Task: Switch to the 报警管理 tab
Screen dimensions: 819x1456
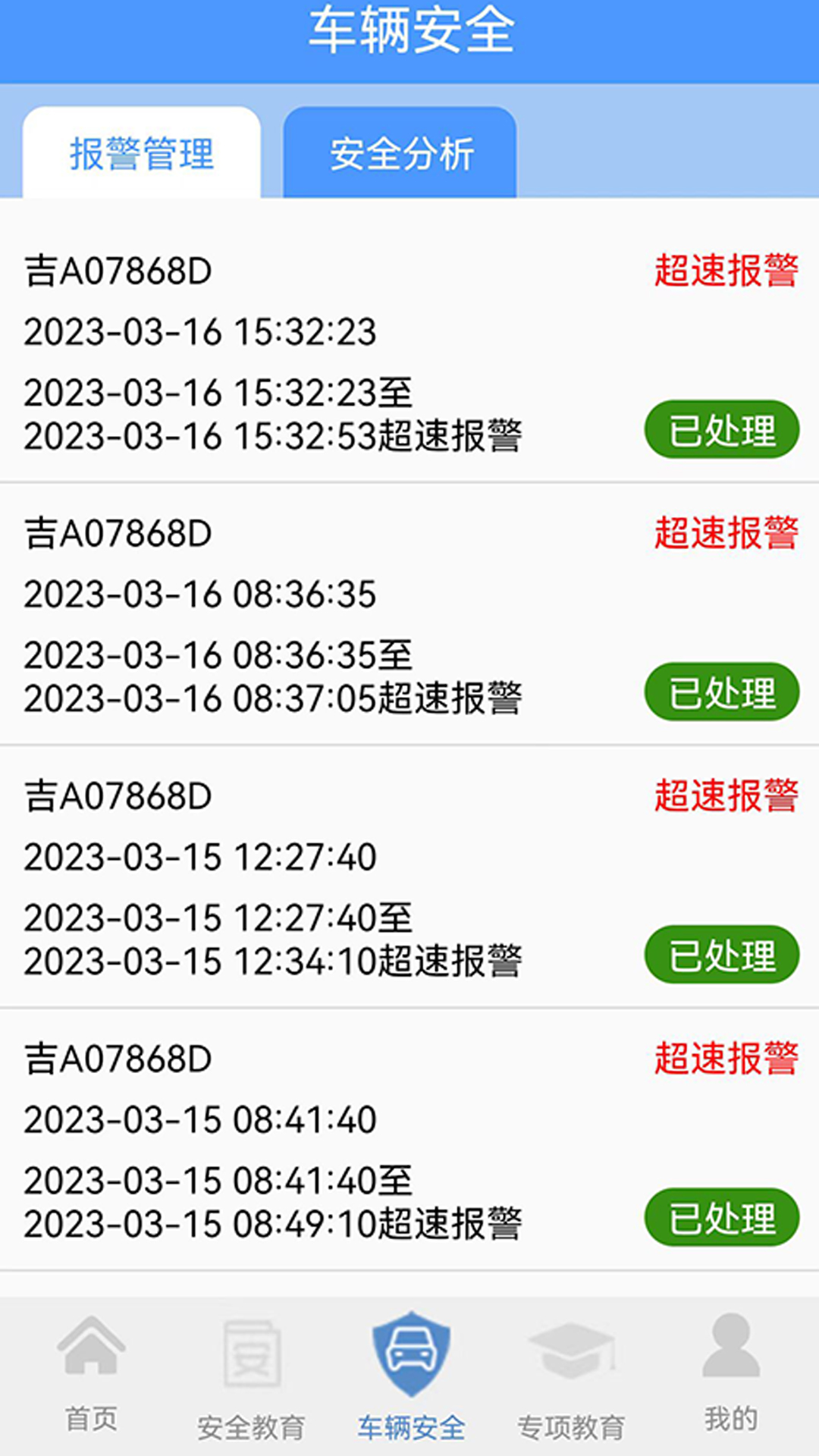Action: (142, 153)
